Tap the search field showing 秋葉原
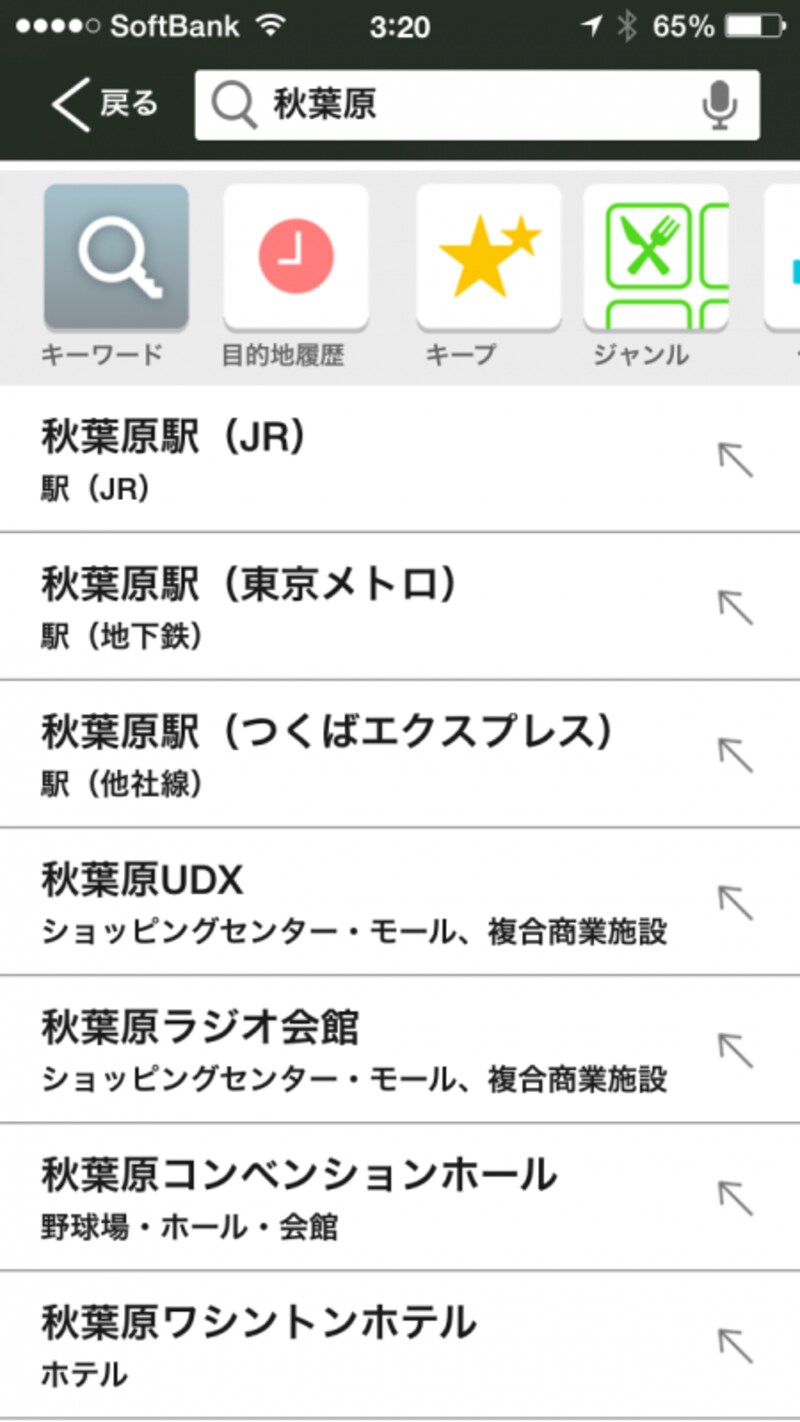800x1422 pixels. (x=450, y=104)
